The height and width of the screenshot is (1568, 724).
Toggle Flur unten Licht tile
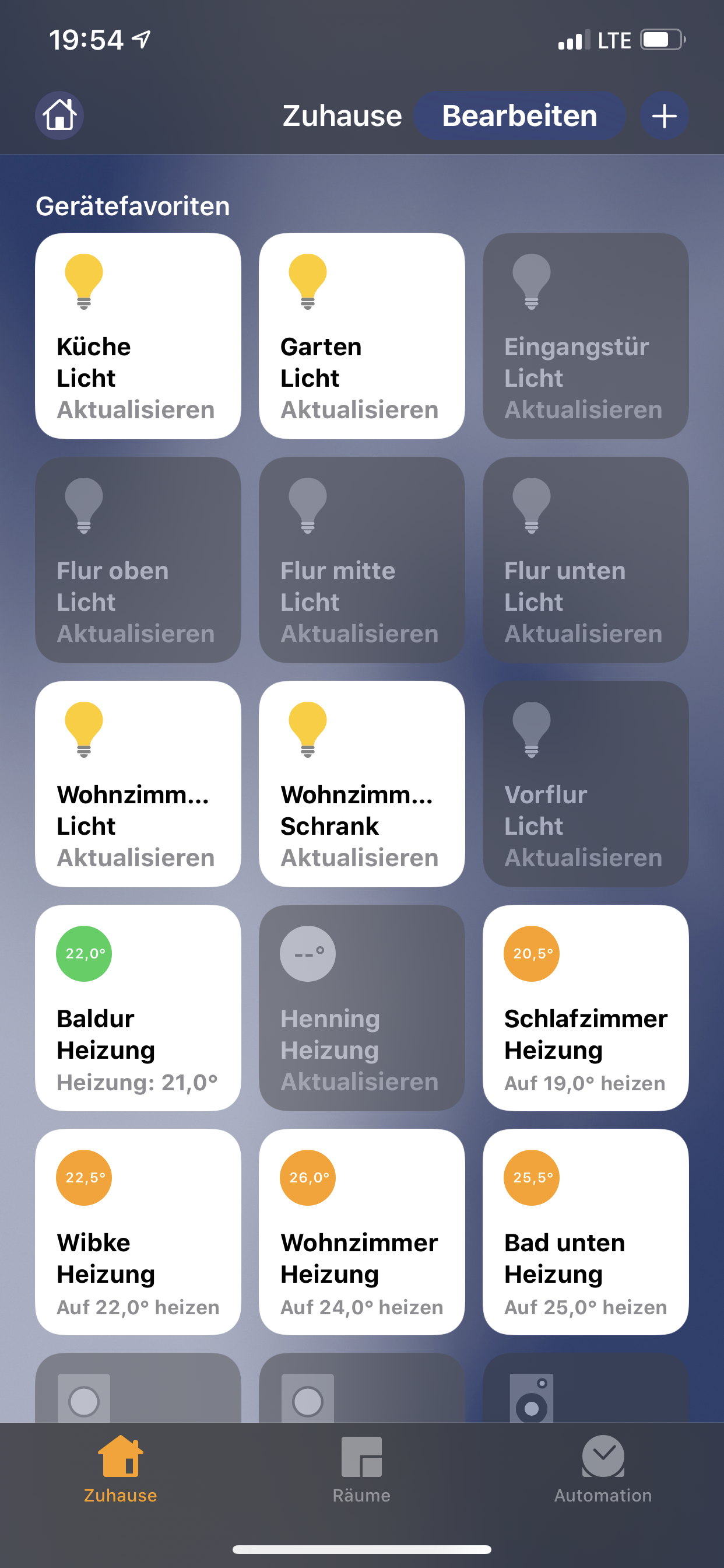pos(585,560)
